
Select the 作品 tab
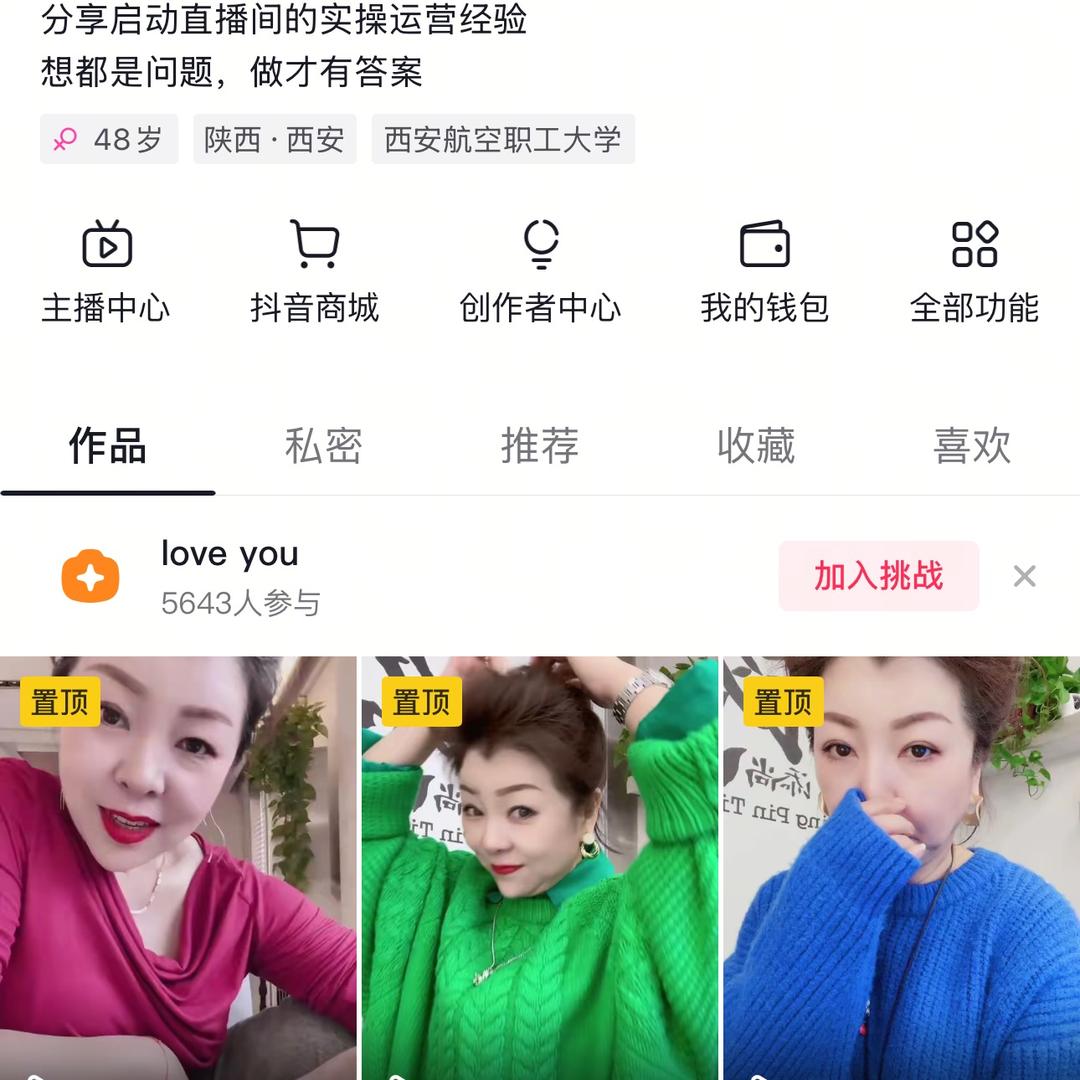coord(107,446)
